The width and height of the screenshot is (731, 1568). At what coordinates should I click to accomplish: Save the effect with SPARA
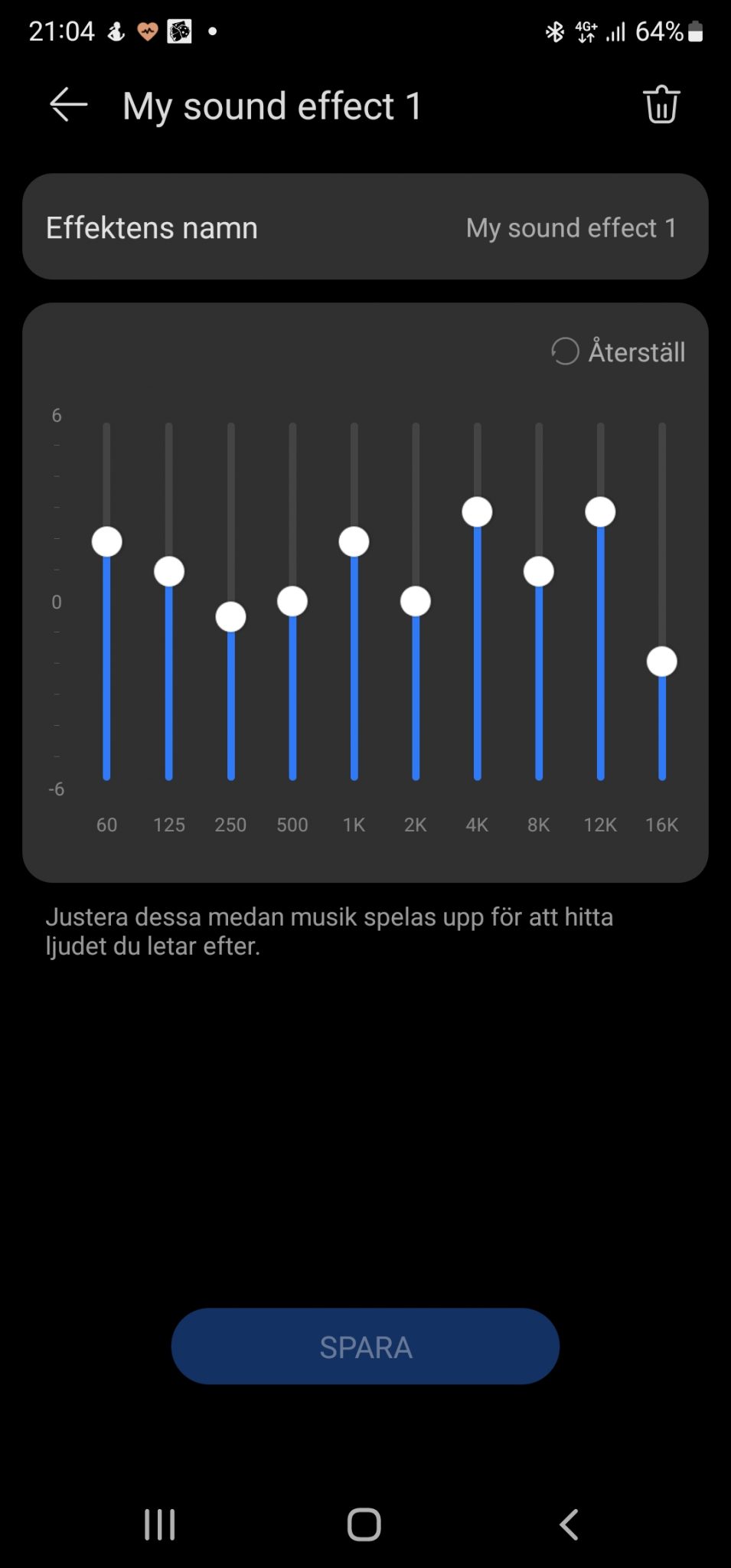(x=365, y=1347)
